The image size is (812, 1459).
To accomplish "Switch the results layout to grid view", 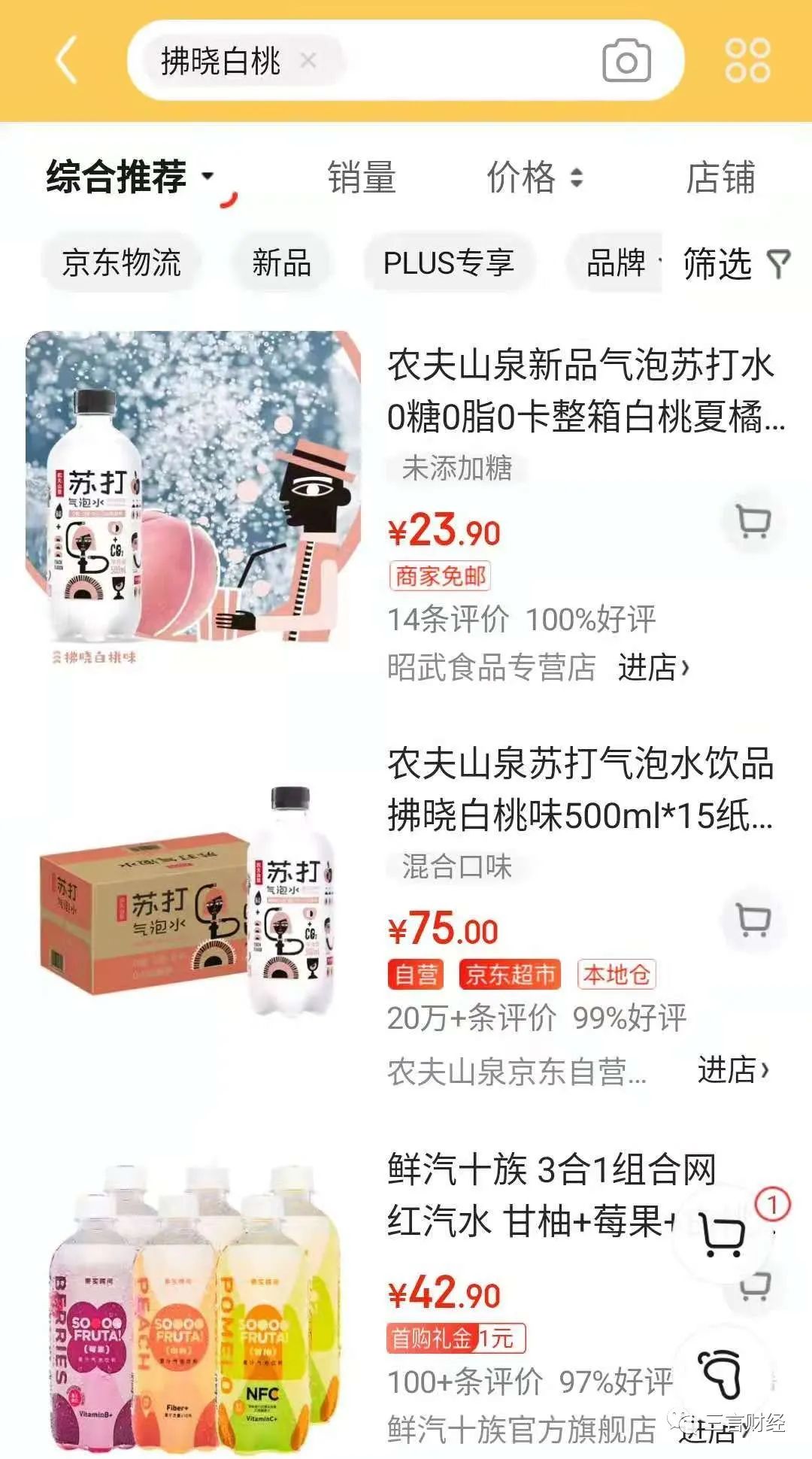I will pos(747,60).
